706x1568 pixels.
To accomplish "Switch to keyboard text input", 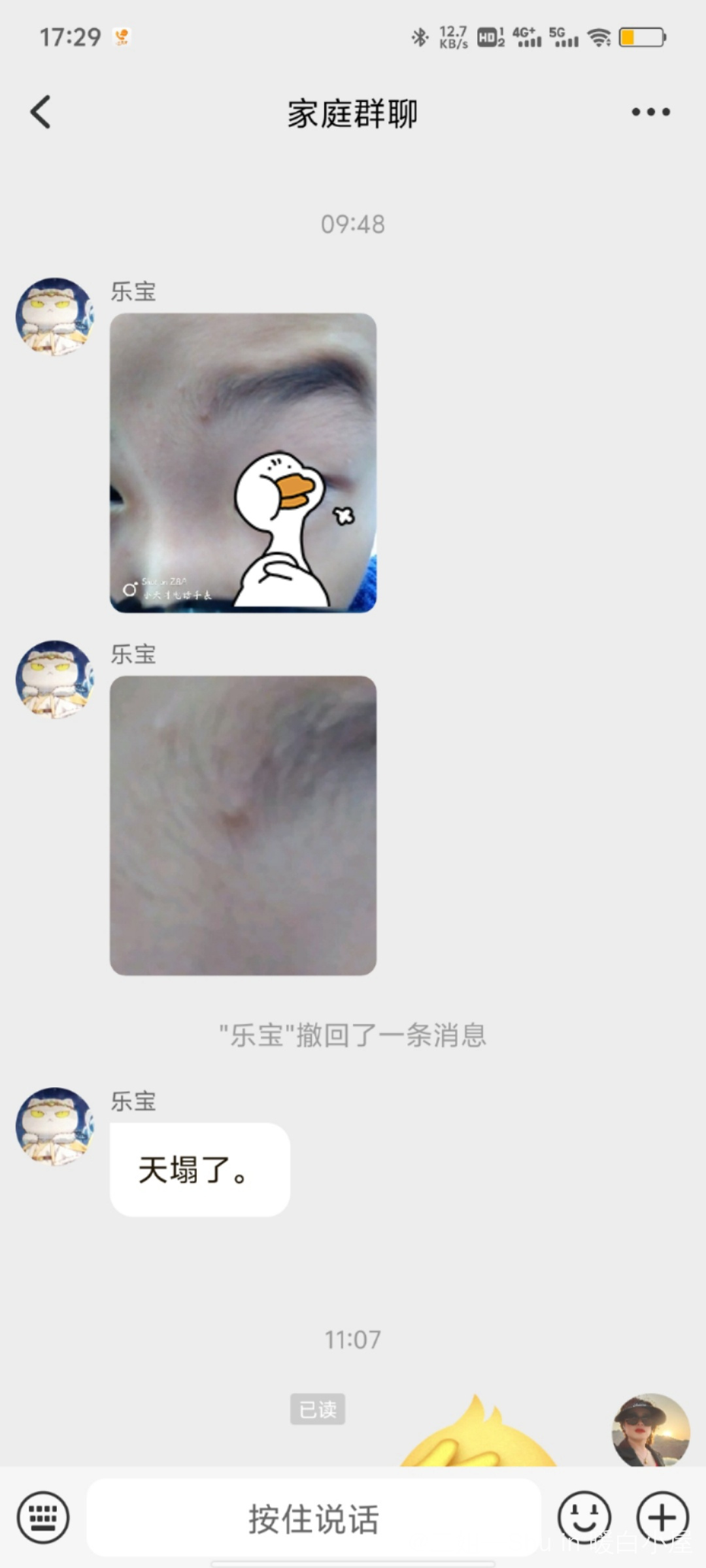I will tap(43, 1517).
